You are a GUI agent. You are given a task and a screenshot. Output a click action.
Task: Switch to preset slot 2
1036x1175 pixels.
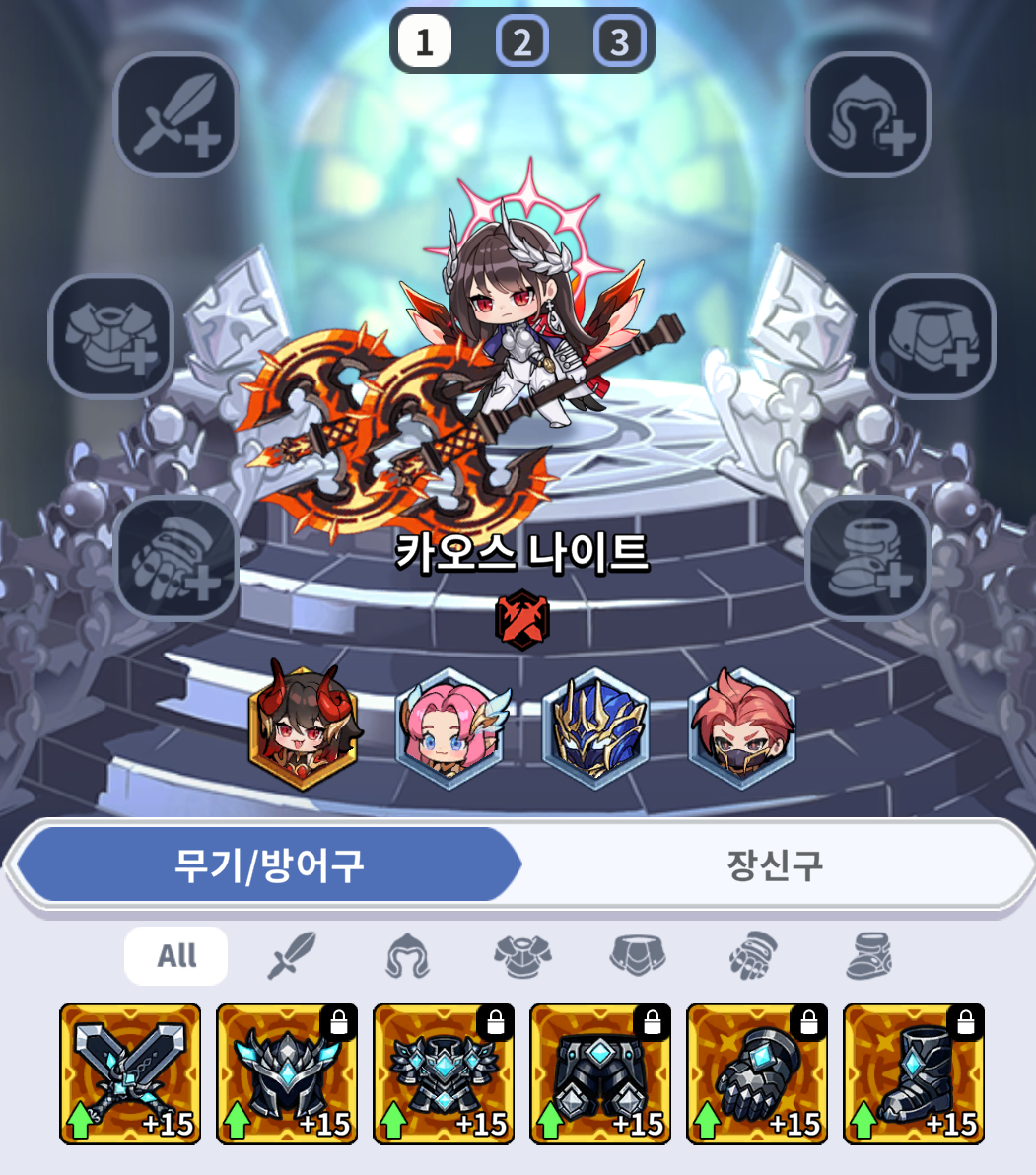point(521,42)
